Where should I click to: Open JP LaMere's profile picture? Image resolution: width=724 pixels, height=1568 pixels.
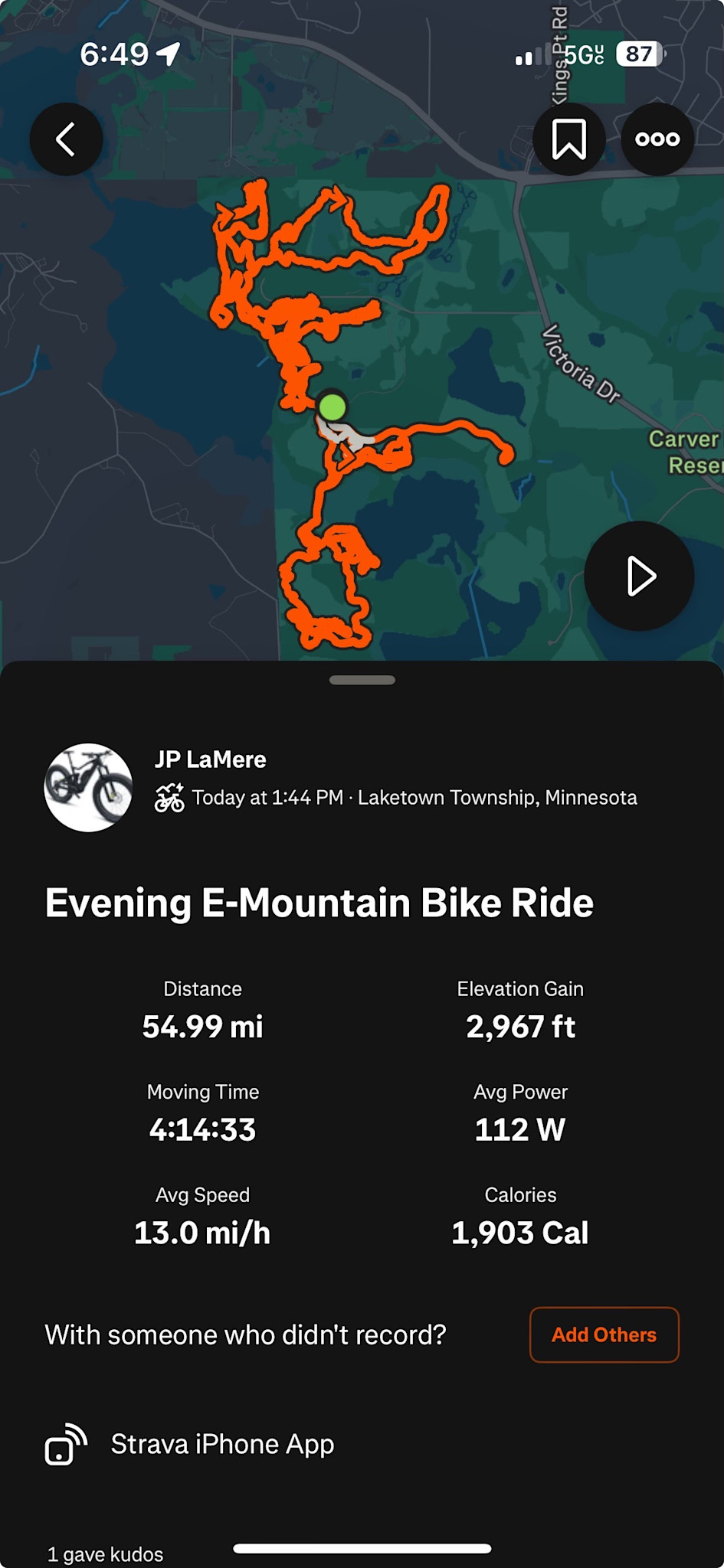tap(88, 787)
